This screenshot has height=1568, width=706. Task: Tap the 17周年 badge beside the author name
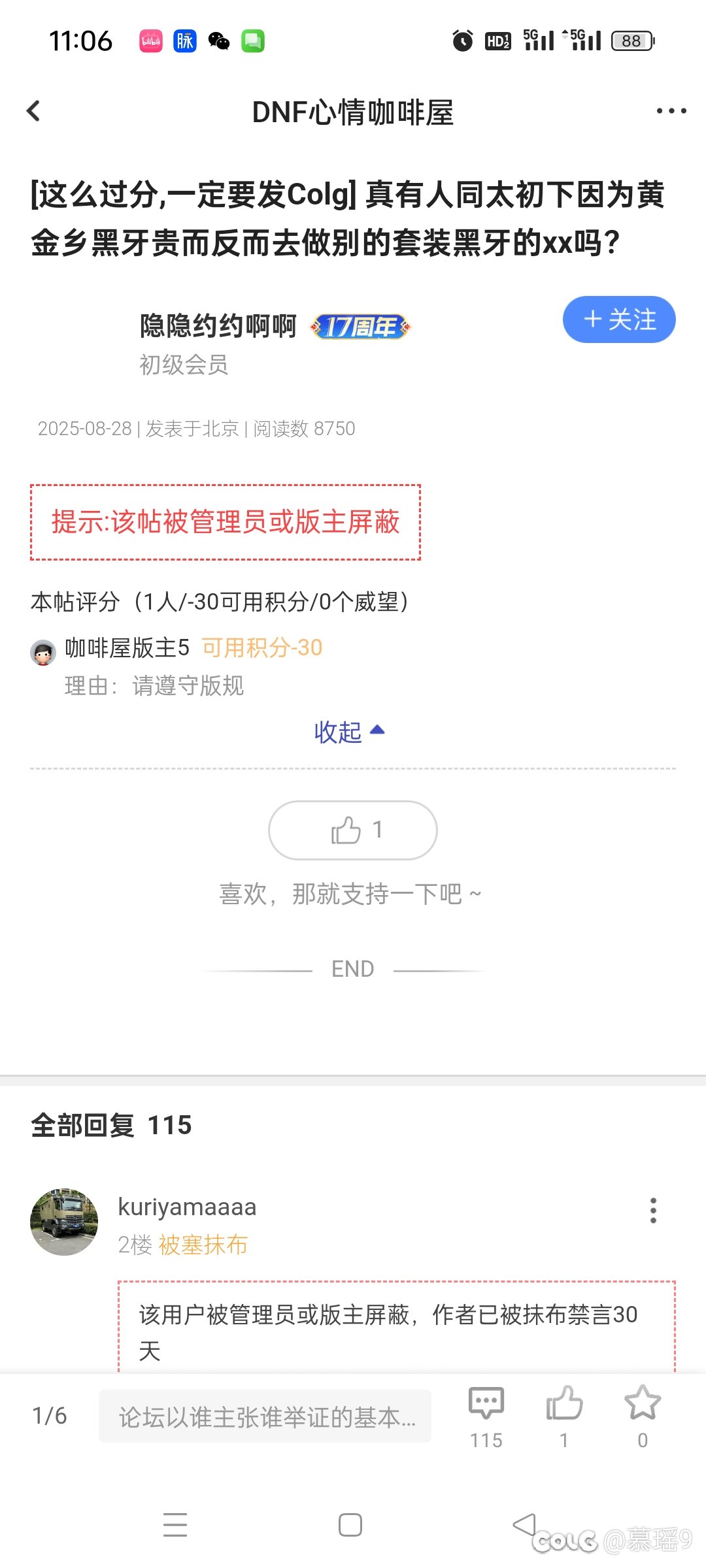pyautogui.click(x=360, y=325)
